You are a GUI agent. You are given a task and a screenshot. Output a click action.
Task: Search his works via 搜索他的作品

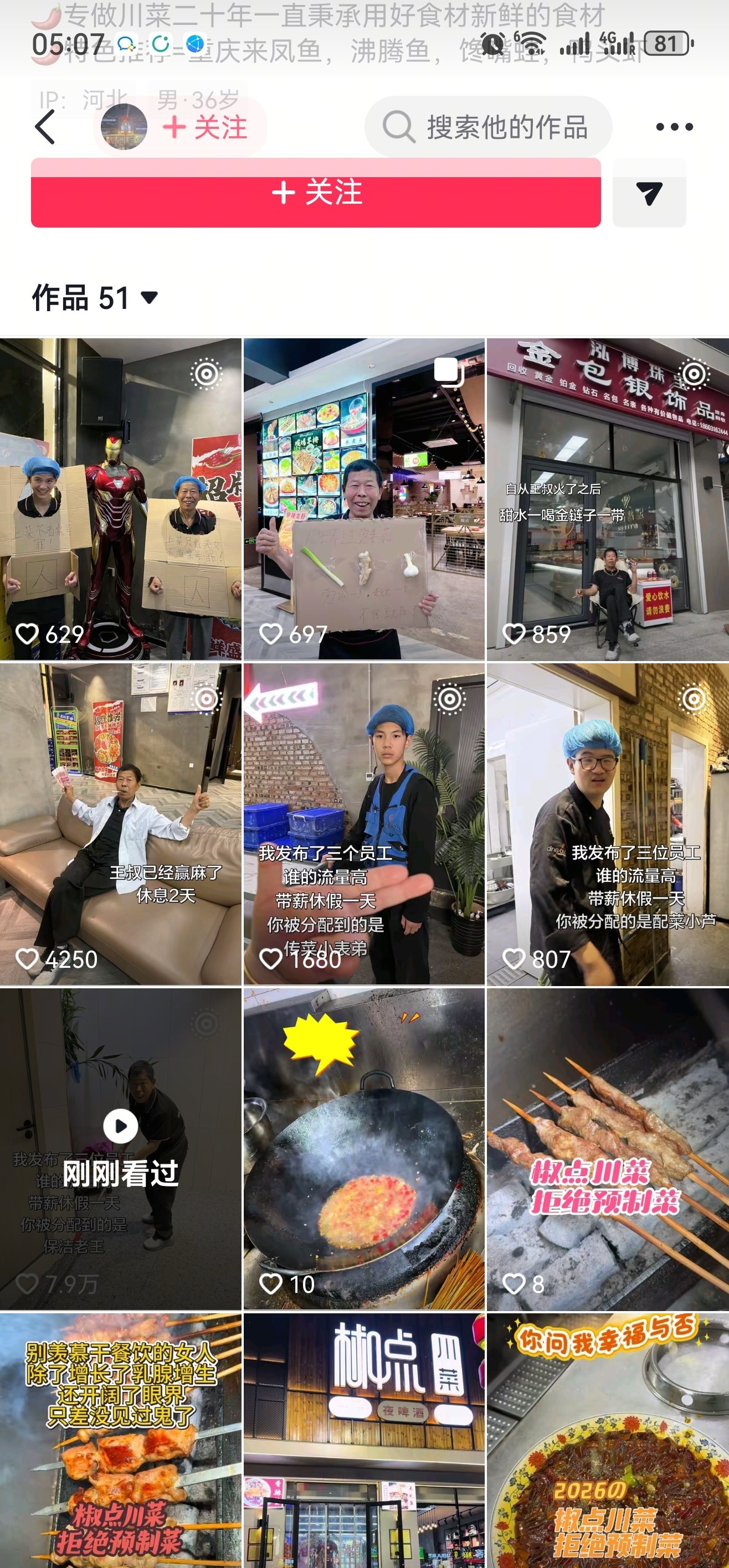point(489,127)
